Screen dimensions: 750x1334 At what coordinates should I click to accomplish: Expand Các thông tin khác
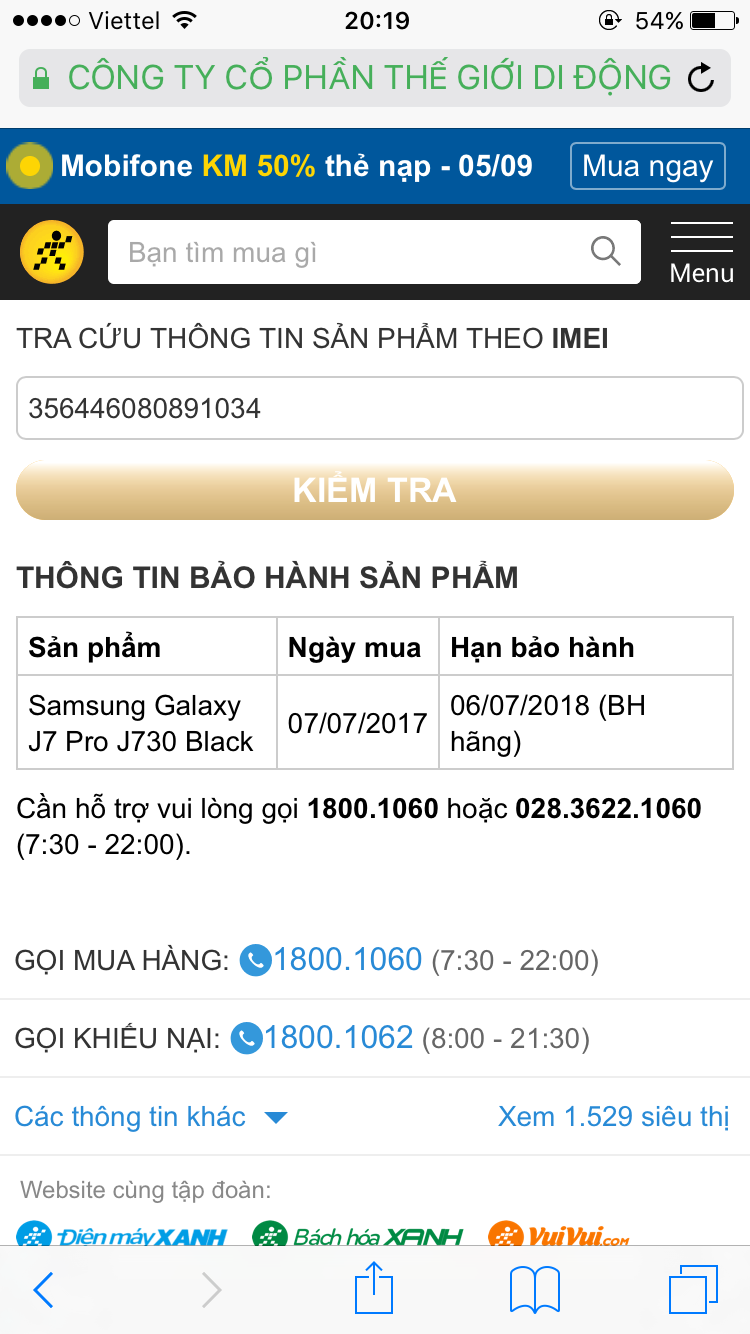(151, 1117)
